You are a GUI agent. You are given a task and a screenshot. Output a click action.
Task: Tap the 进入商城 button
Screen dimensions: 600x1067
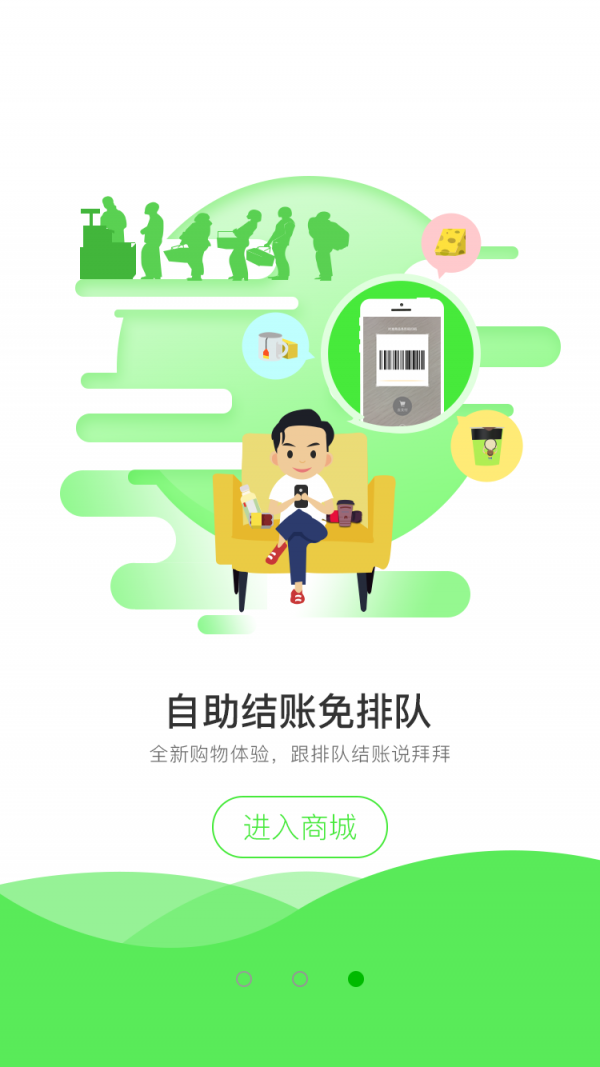tap(300, 827)
